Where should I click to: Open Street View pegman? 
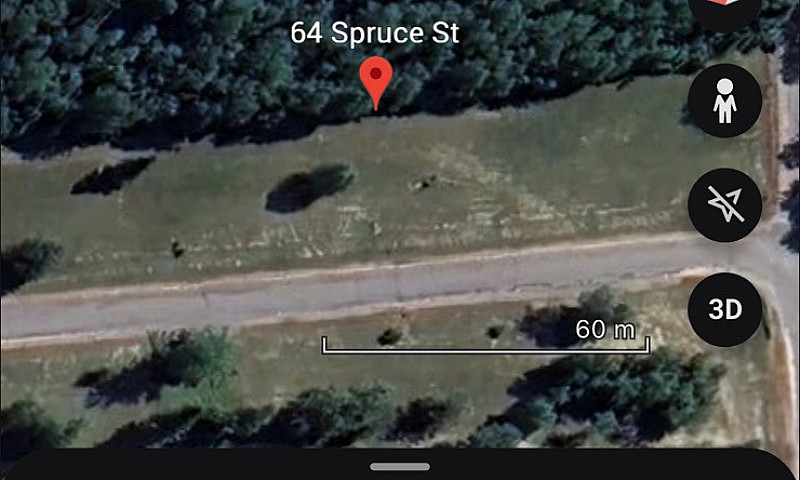(x=725, y=101)
